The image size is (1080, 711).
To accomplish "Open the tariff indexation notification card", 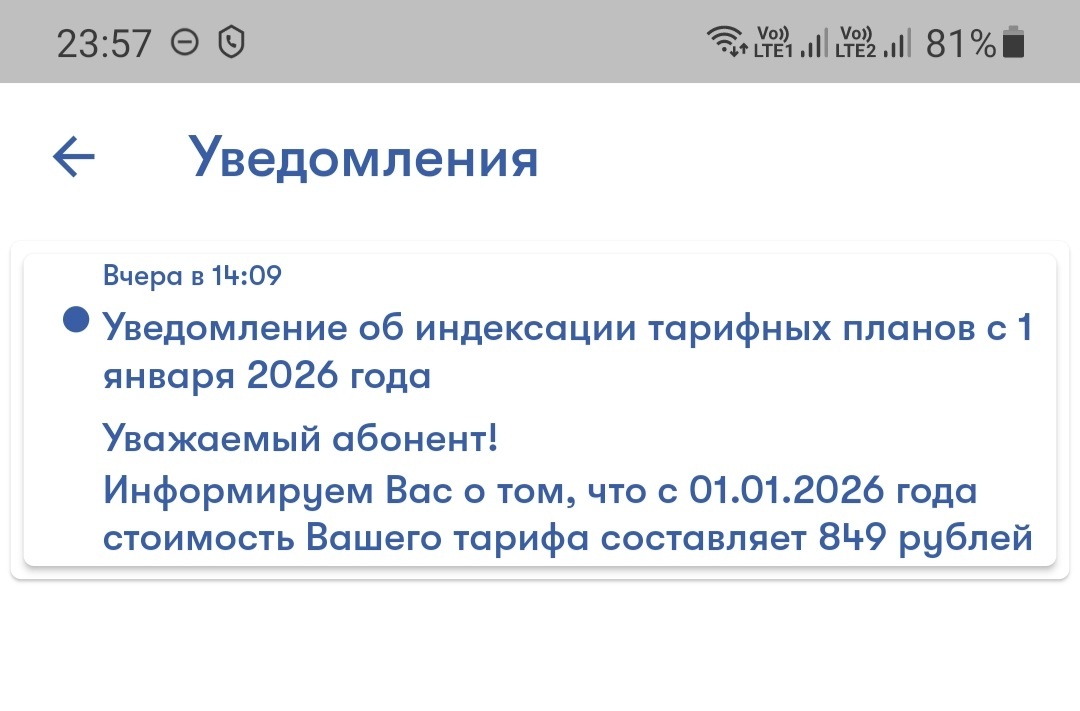I will [x=540, y=410].
